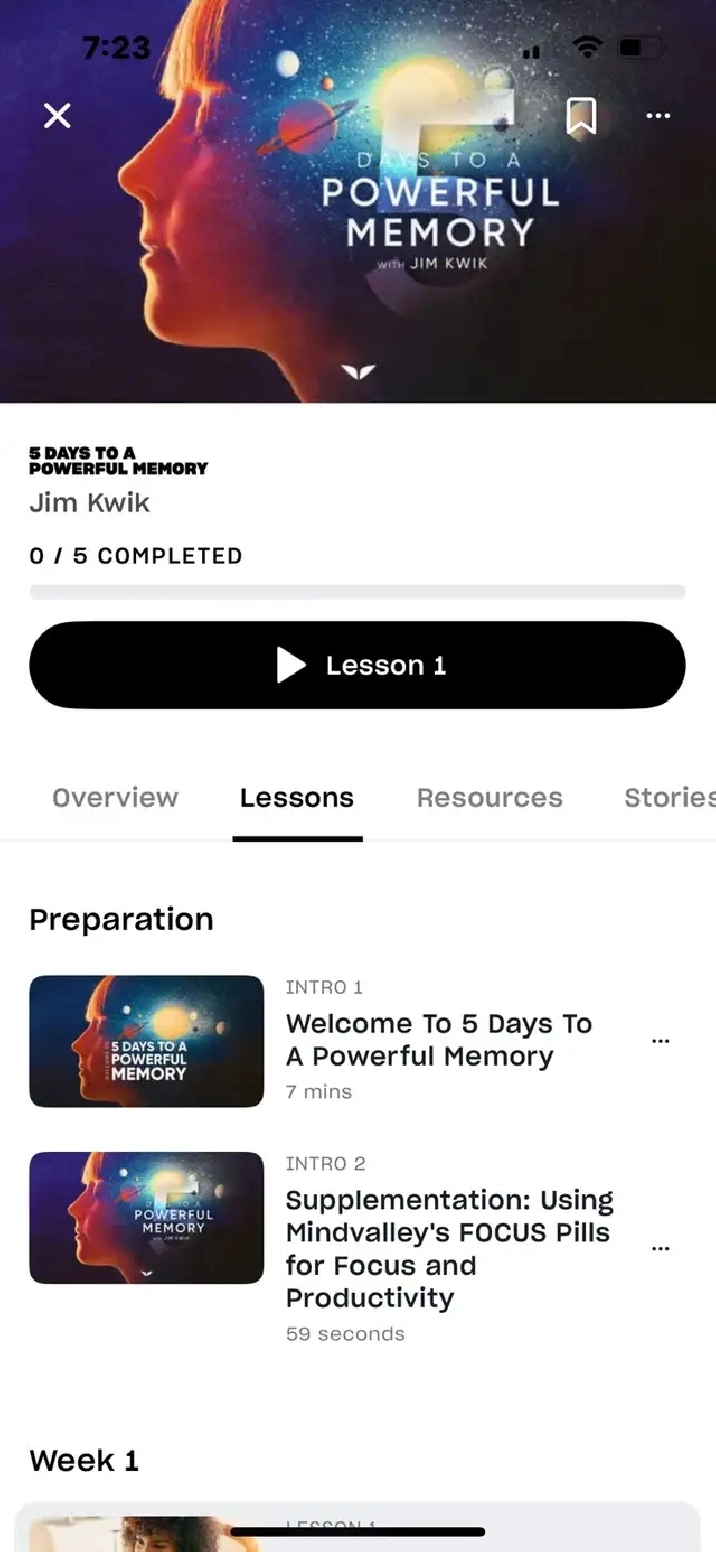Play Lesson 1

pos(357,665)
